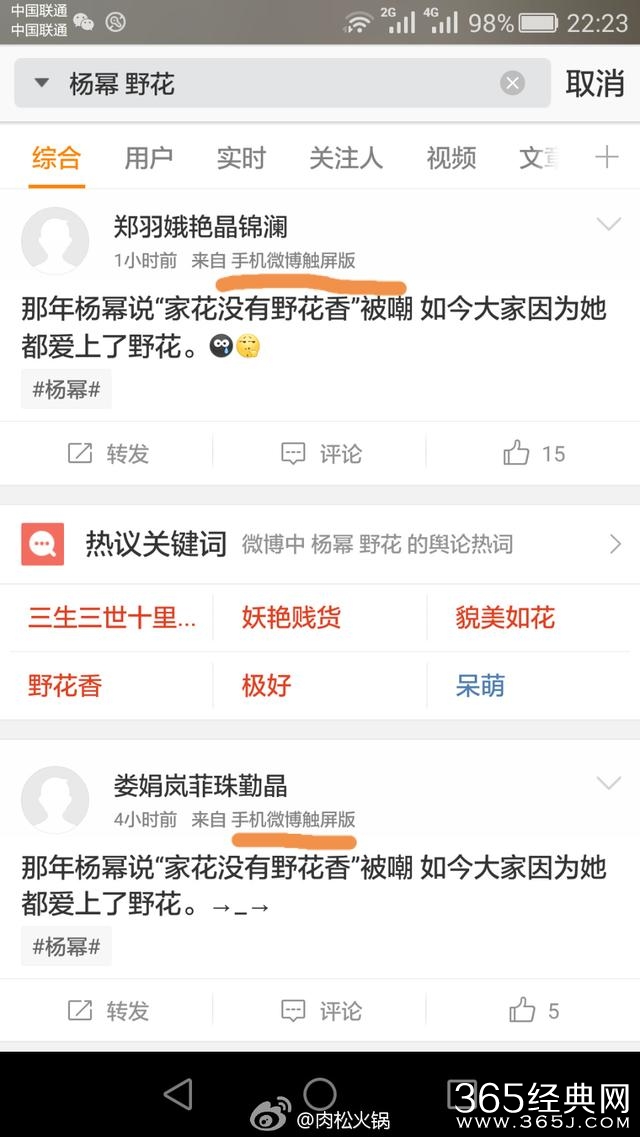Open the #杨幂# topic under 娄娟岚菲珠勤晶's post
Image resolution: width=640 pixels, height=1137 pixels.
click(x=66, y=946)
